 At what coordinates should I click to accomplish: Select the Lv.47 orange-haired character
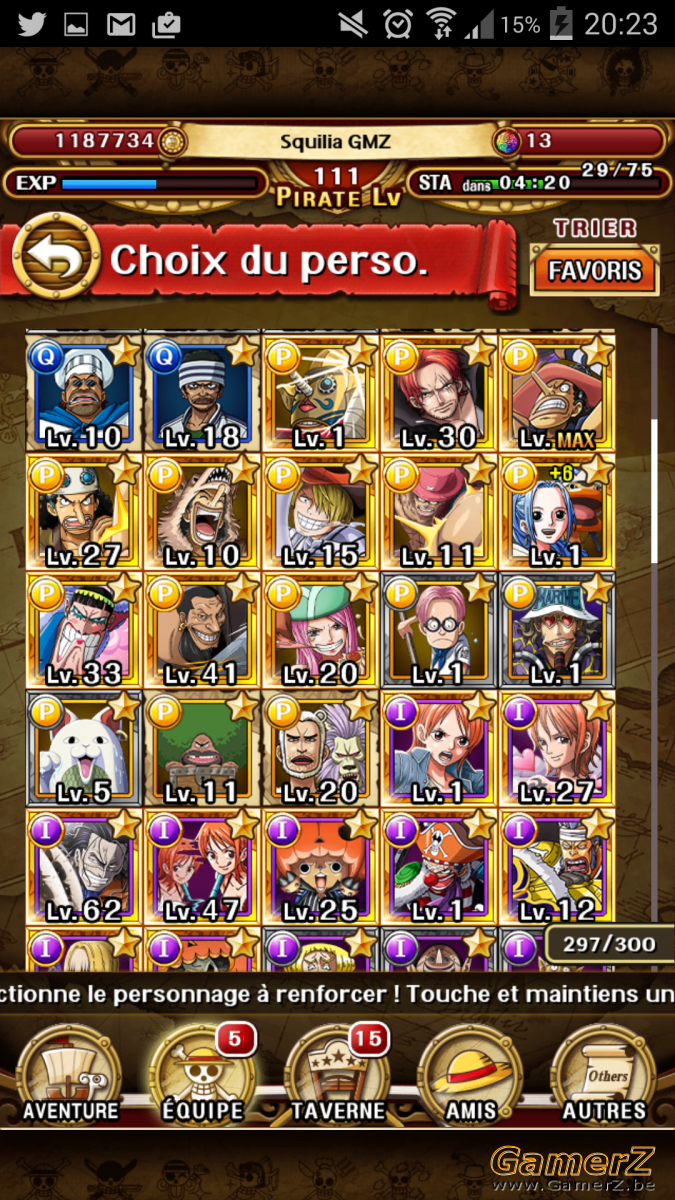click(202, 866)
